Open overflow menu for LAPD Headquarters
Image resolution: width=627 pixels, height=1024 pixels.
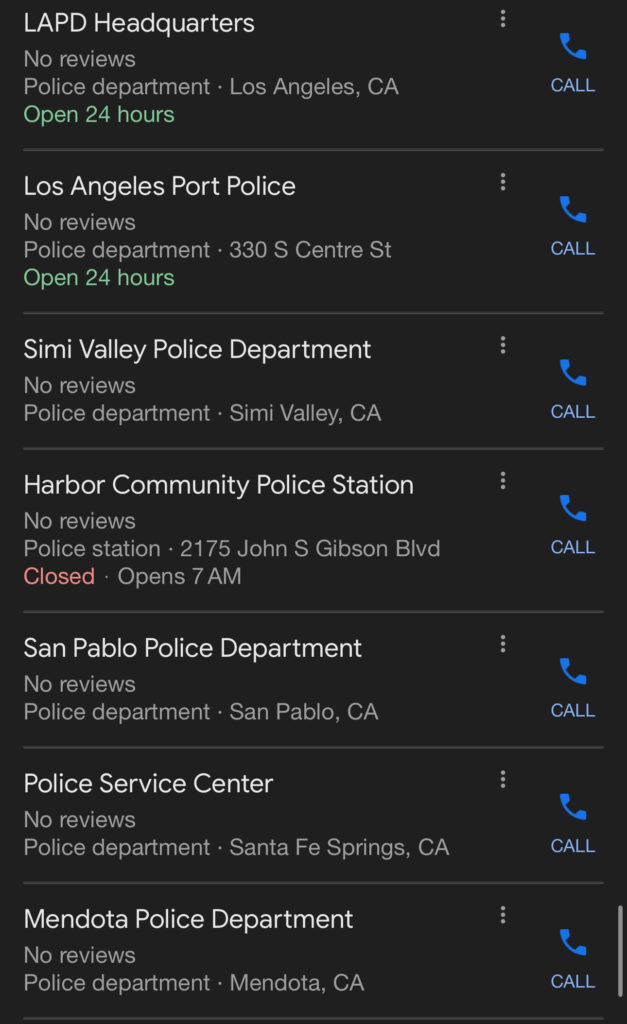pos(502,18)
